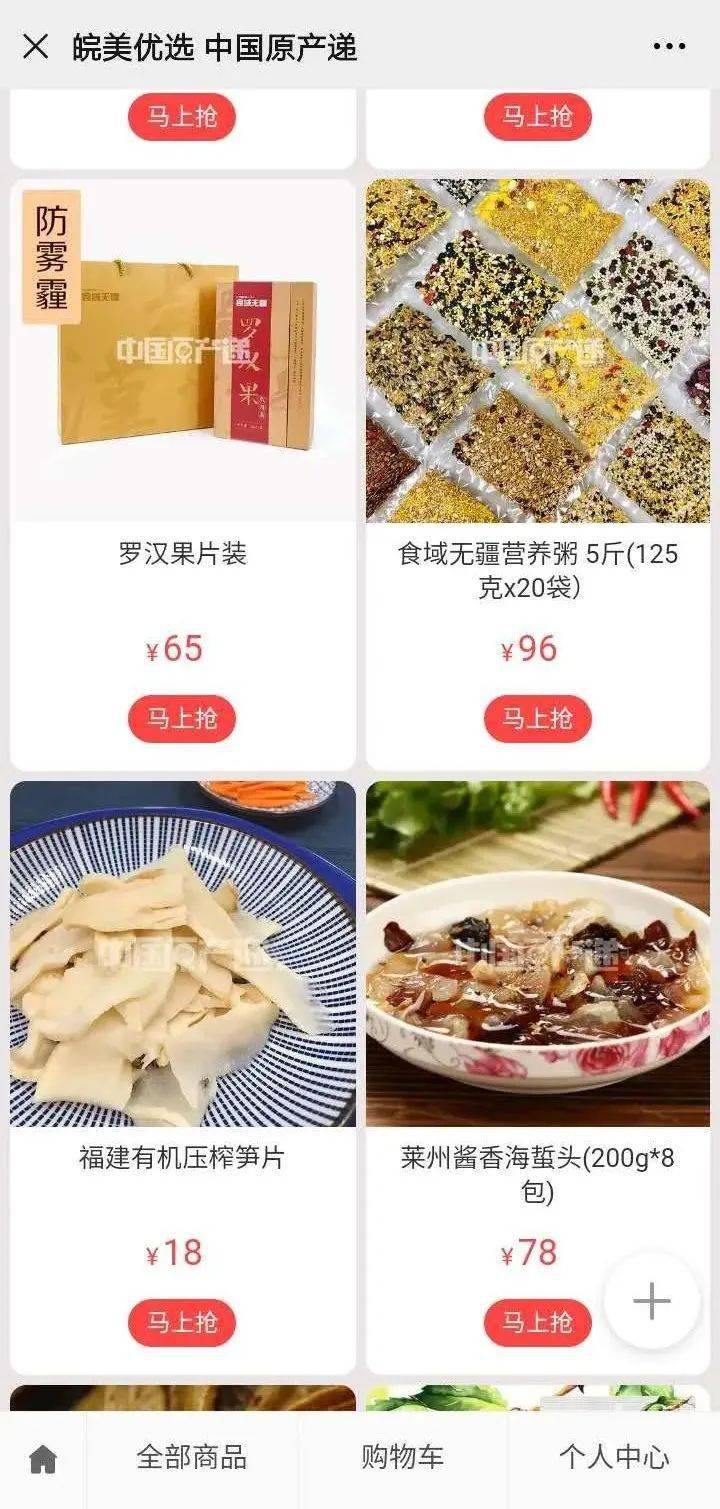Go to the home icon tab
This screenshot has width=720, height=1509.
(x=43, y=1459)
